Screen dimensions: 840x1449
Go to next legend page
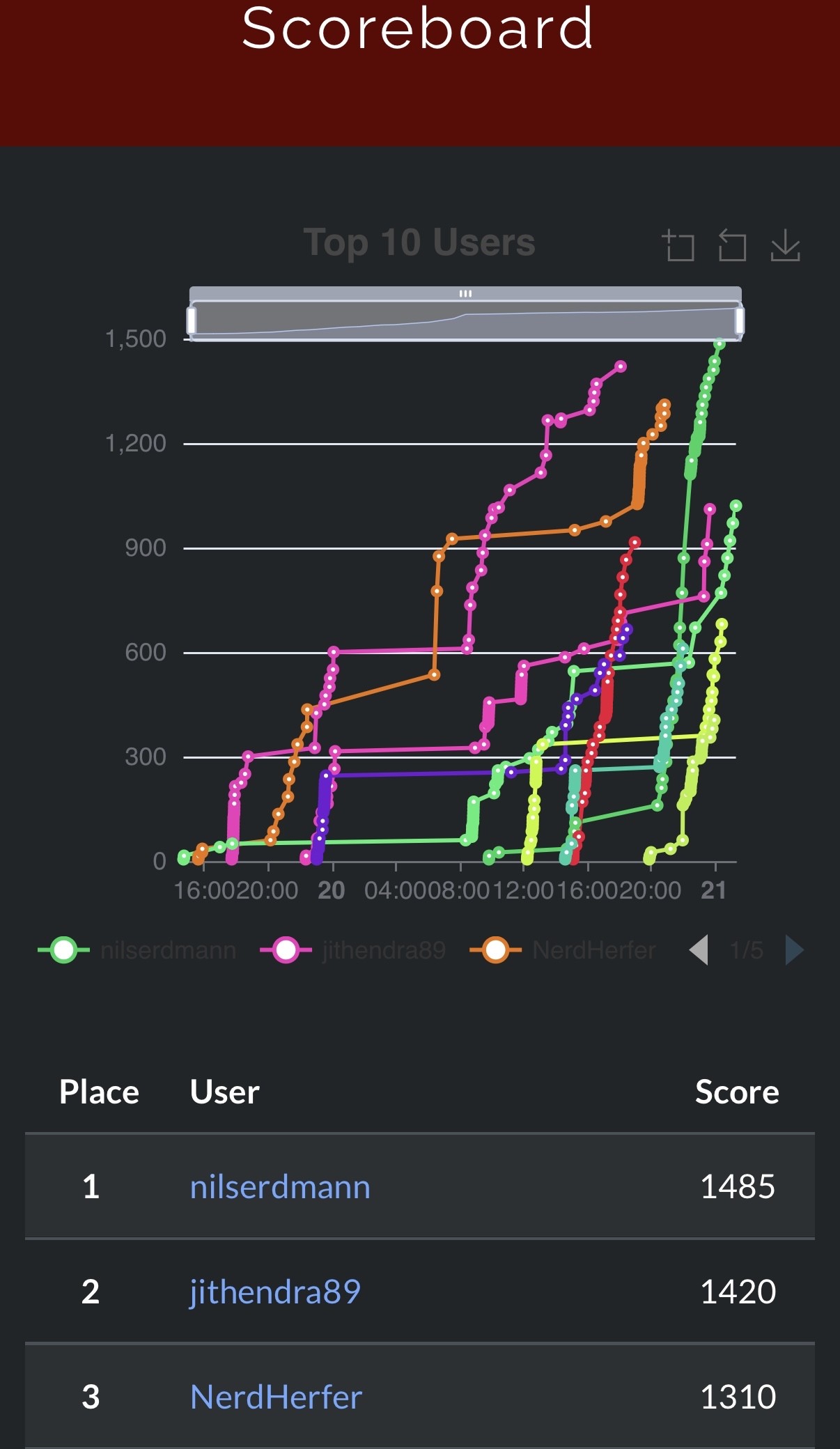tap(794, 950)
